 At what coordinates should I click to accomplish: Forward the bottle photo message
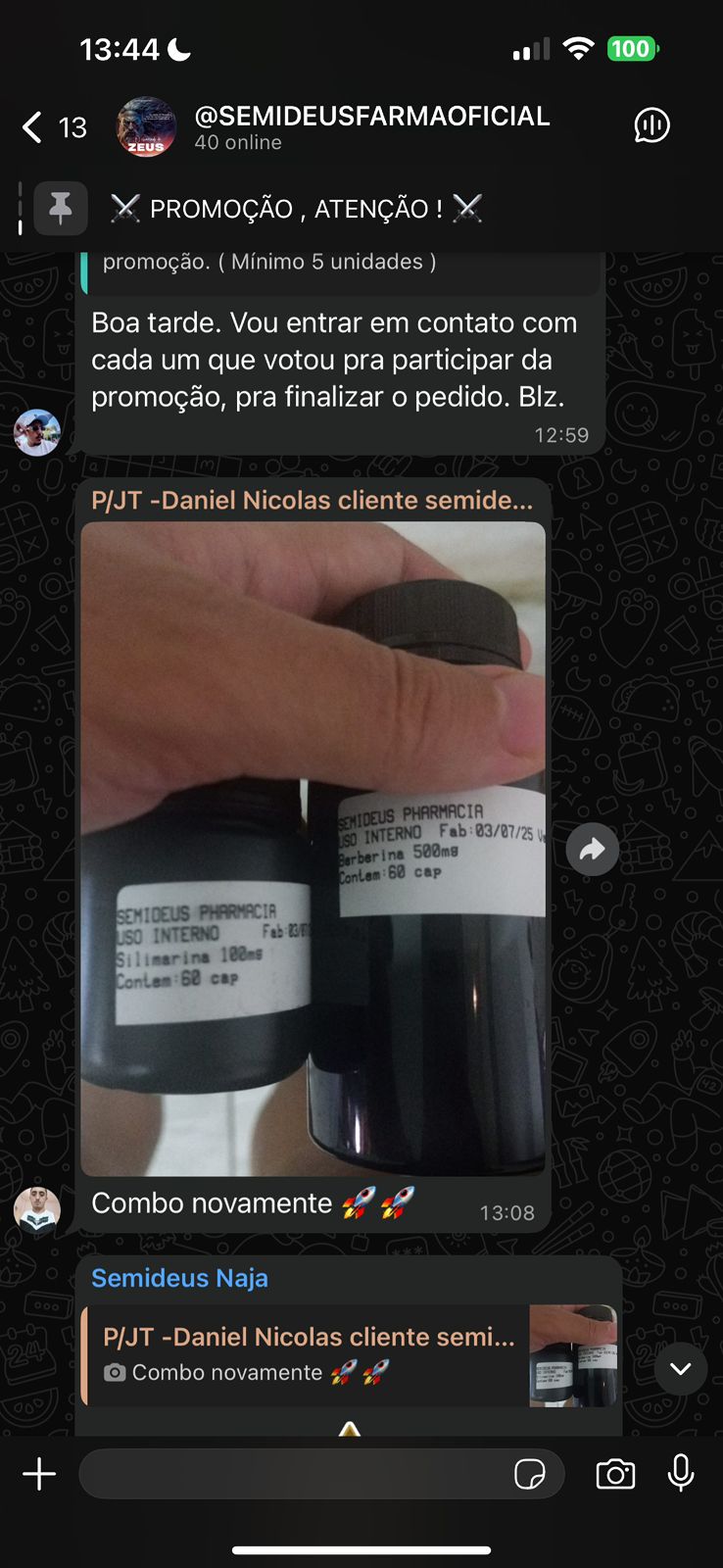click(592, 850)
